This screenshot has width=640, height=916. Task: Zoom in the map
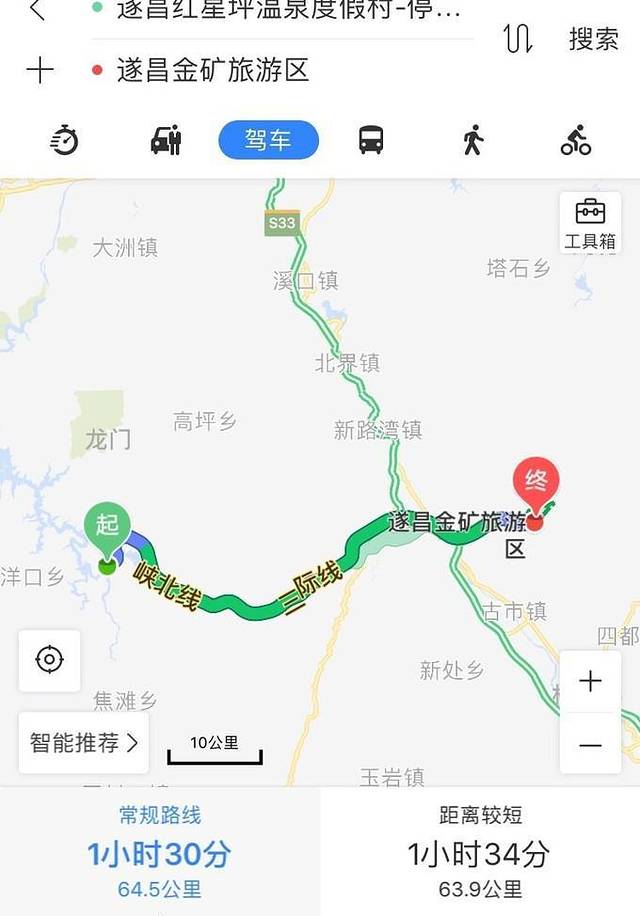tap(590, 682)
